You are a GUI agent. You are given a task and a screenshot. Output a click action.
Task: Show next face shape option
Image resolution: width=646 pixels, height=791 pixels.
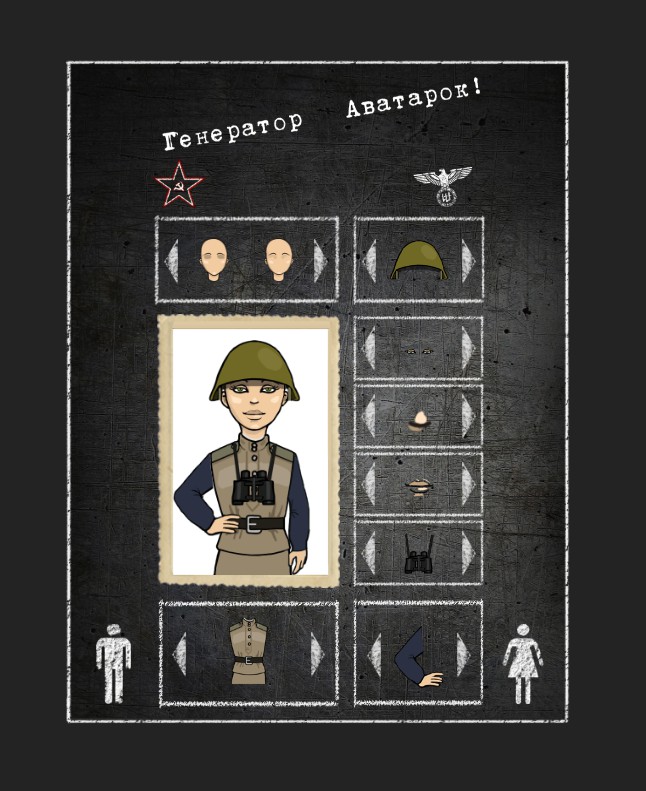tap(320, 261)
